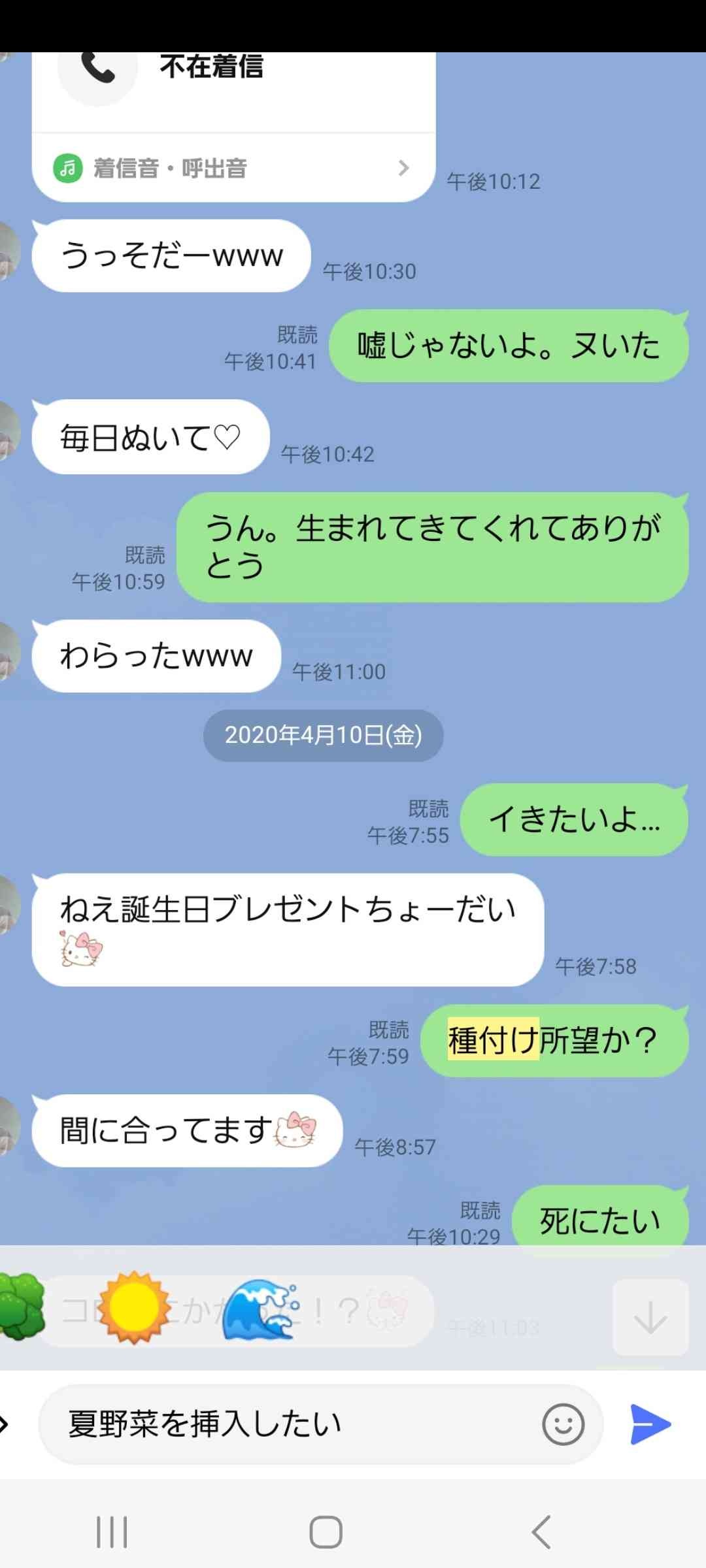Image resolution: width=706 pixels, height=1568 pixels.
Task: Open recent apps from navigation bar
Action: pyautogui.click(x=112, y=1532)
